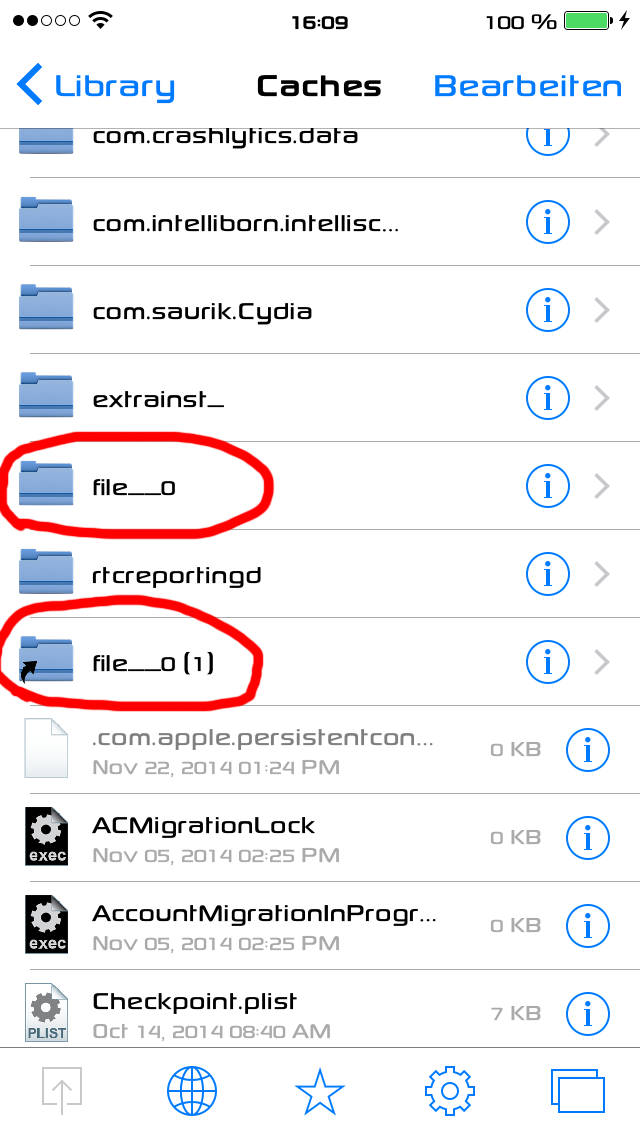640x1136 pixels.
Task: Tap Bearbeiten to edit the list
Action: 527,86
